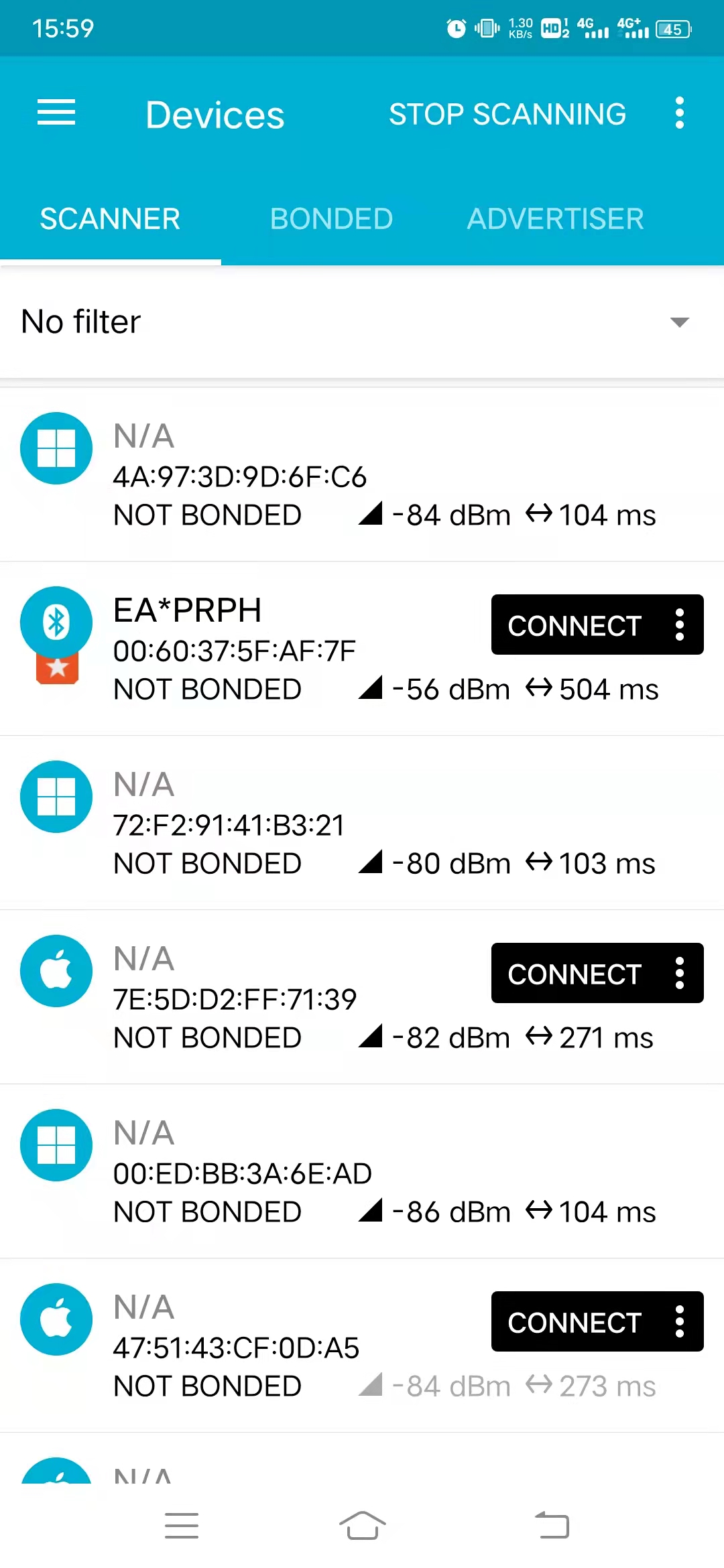Open more options for EA*PRPH

(680, 625)
